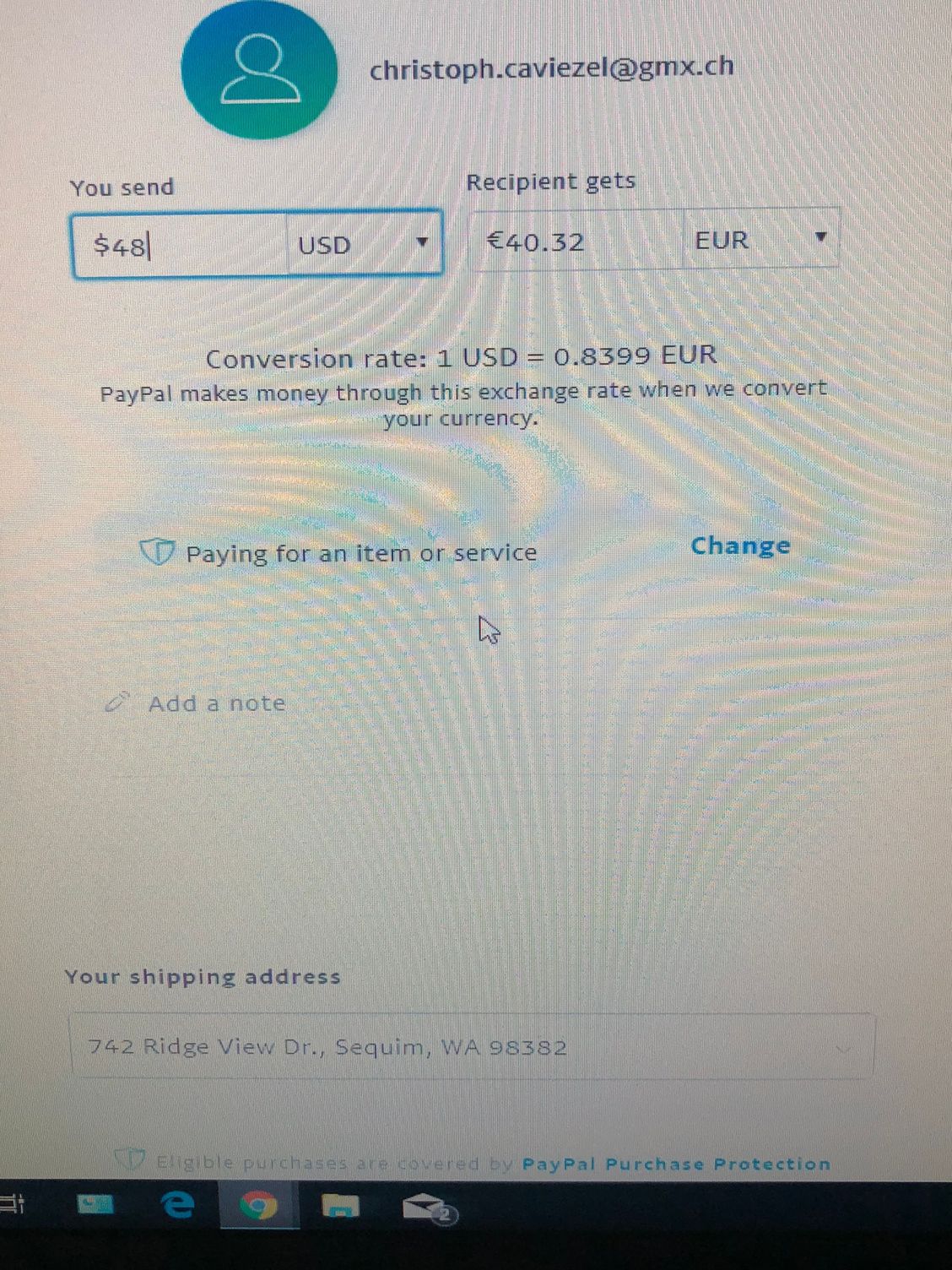Image resolution: width=952 pixels, height=1270 pixels.
Task: Switch to Chrome in the taskbar
Action: click(258, 1206)
